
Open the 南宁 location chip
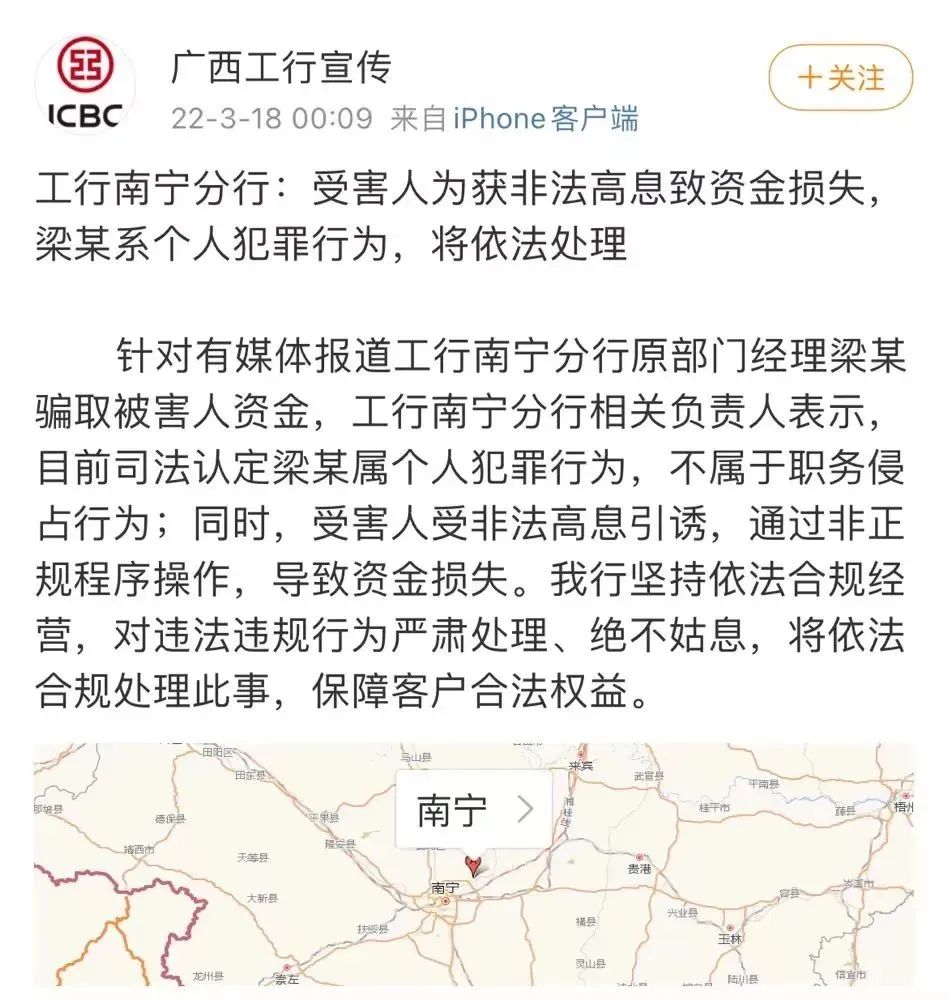474,810
